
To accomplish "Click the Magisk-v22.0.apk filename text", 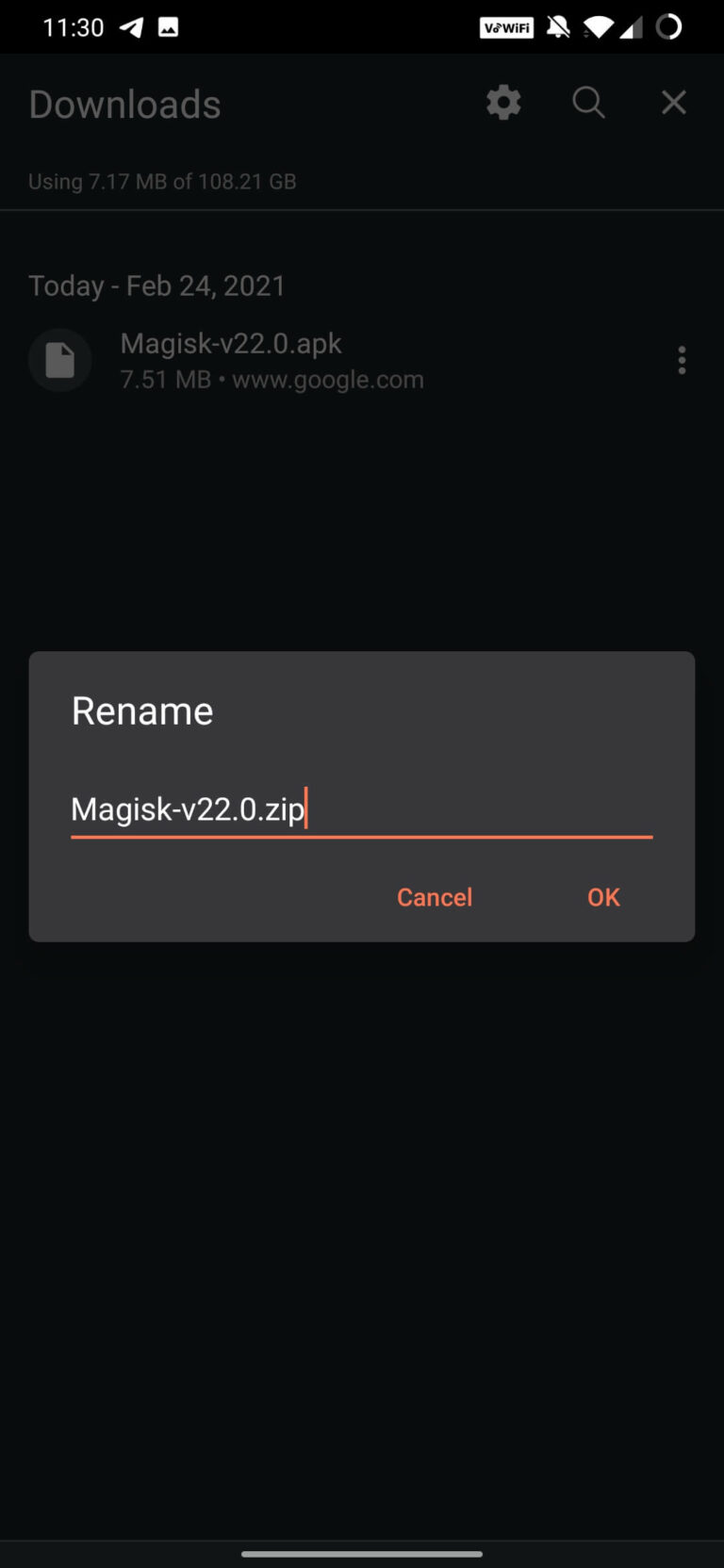I will click(231, 343).
